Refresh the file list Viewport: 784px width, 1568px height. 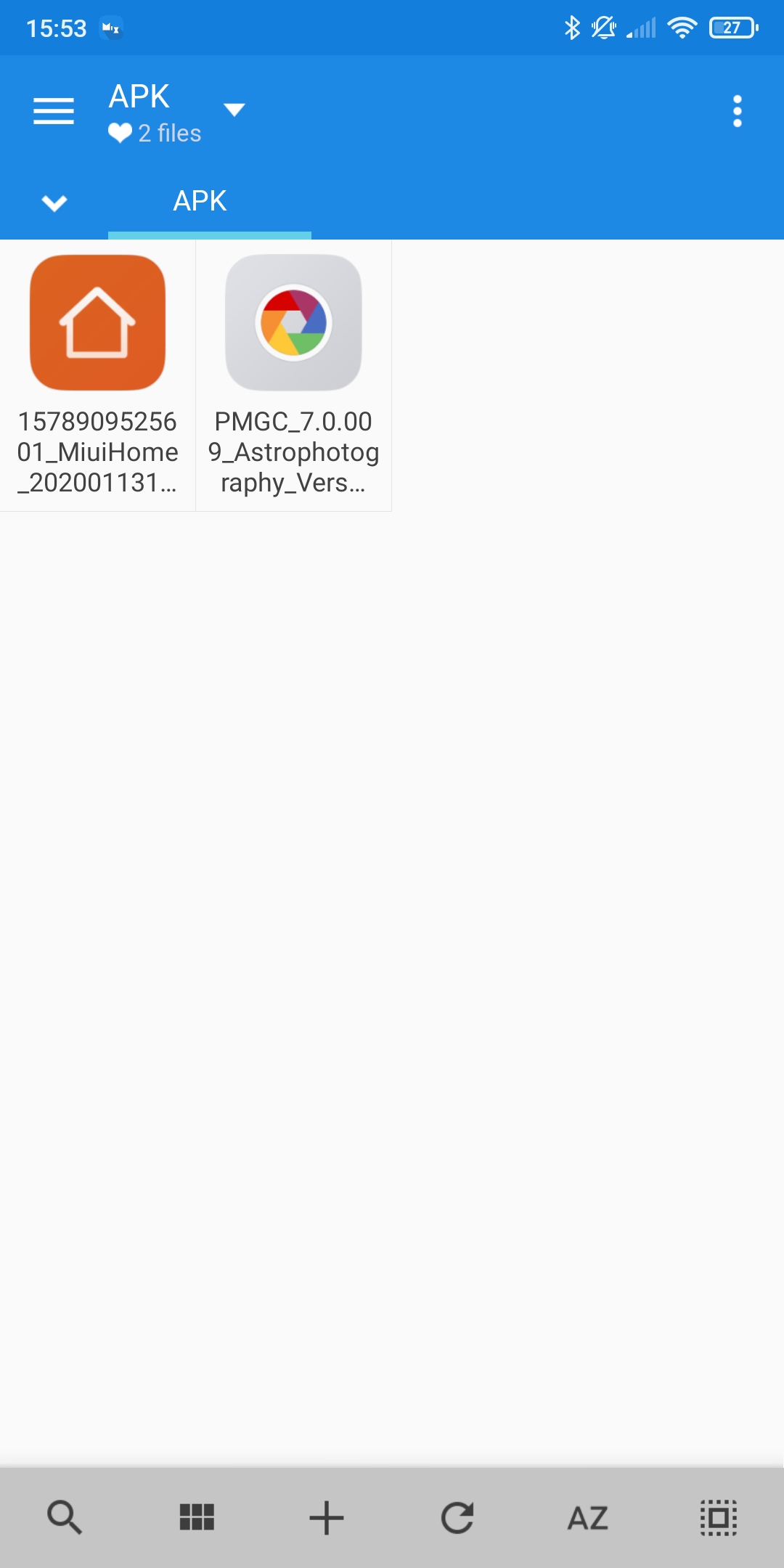click(457, 1517)
